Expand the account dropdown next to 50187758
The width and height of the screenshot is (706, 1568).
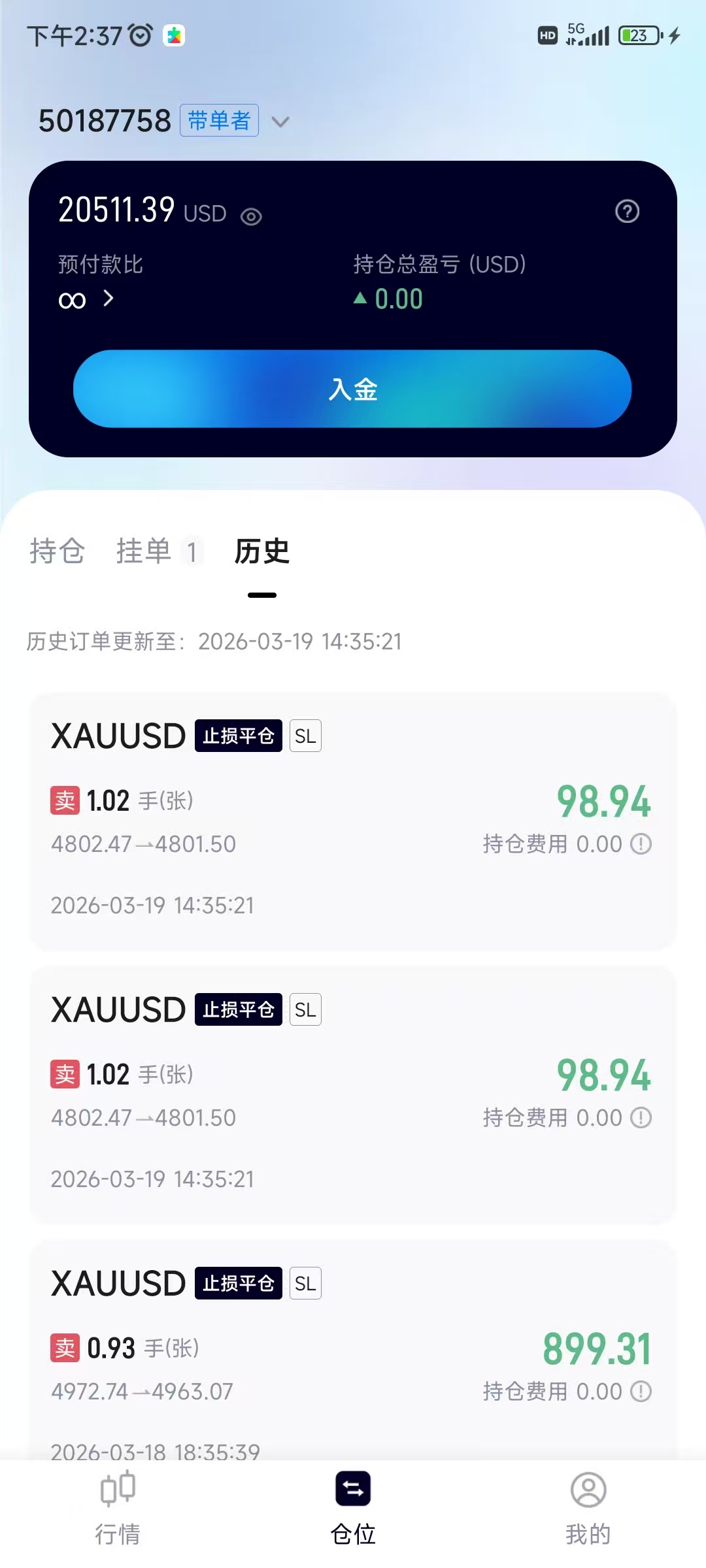(280, 122)
